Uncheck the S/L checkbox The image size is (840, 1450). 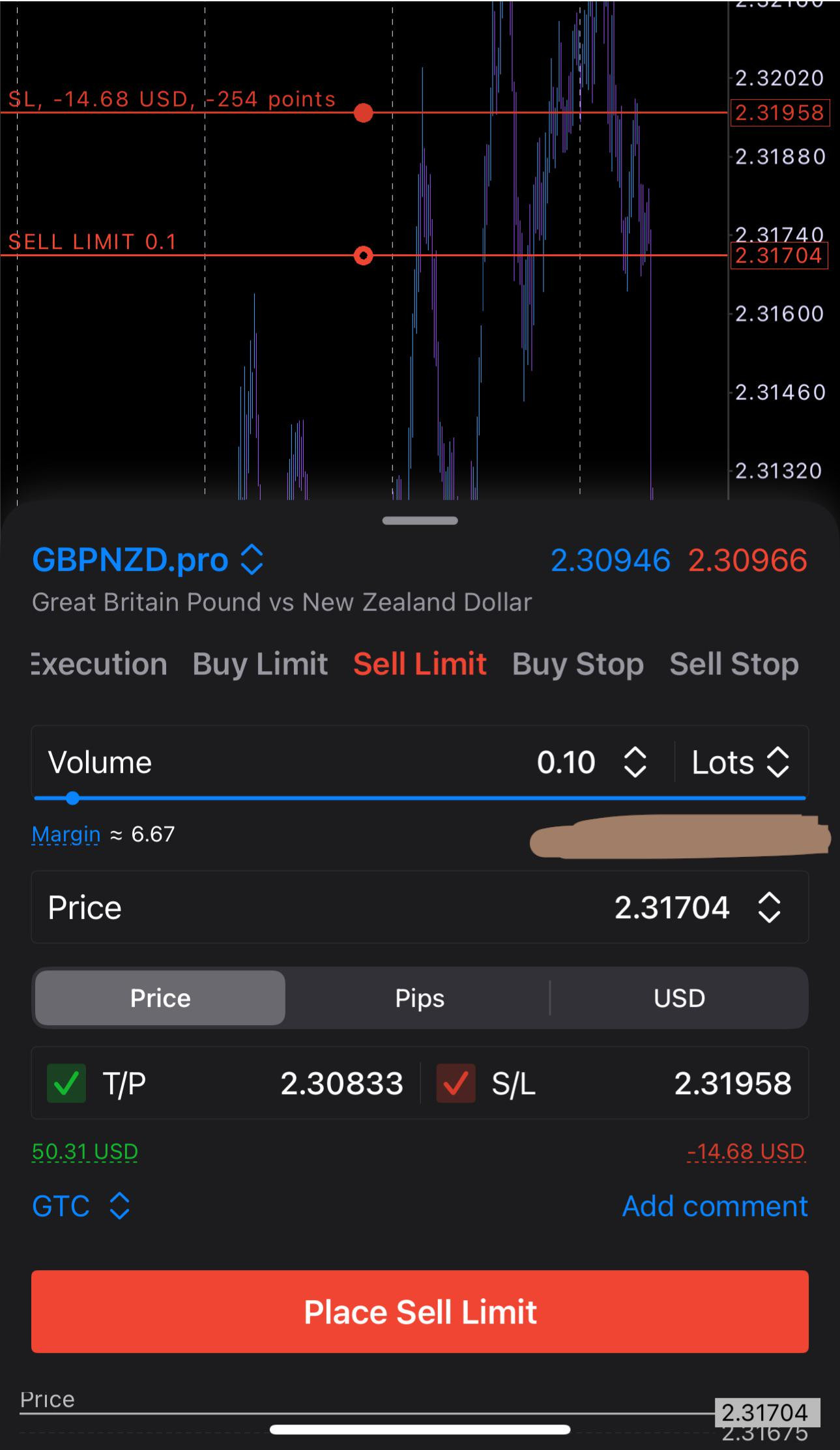click(x=456, y=1083)
